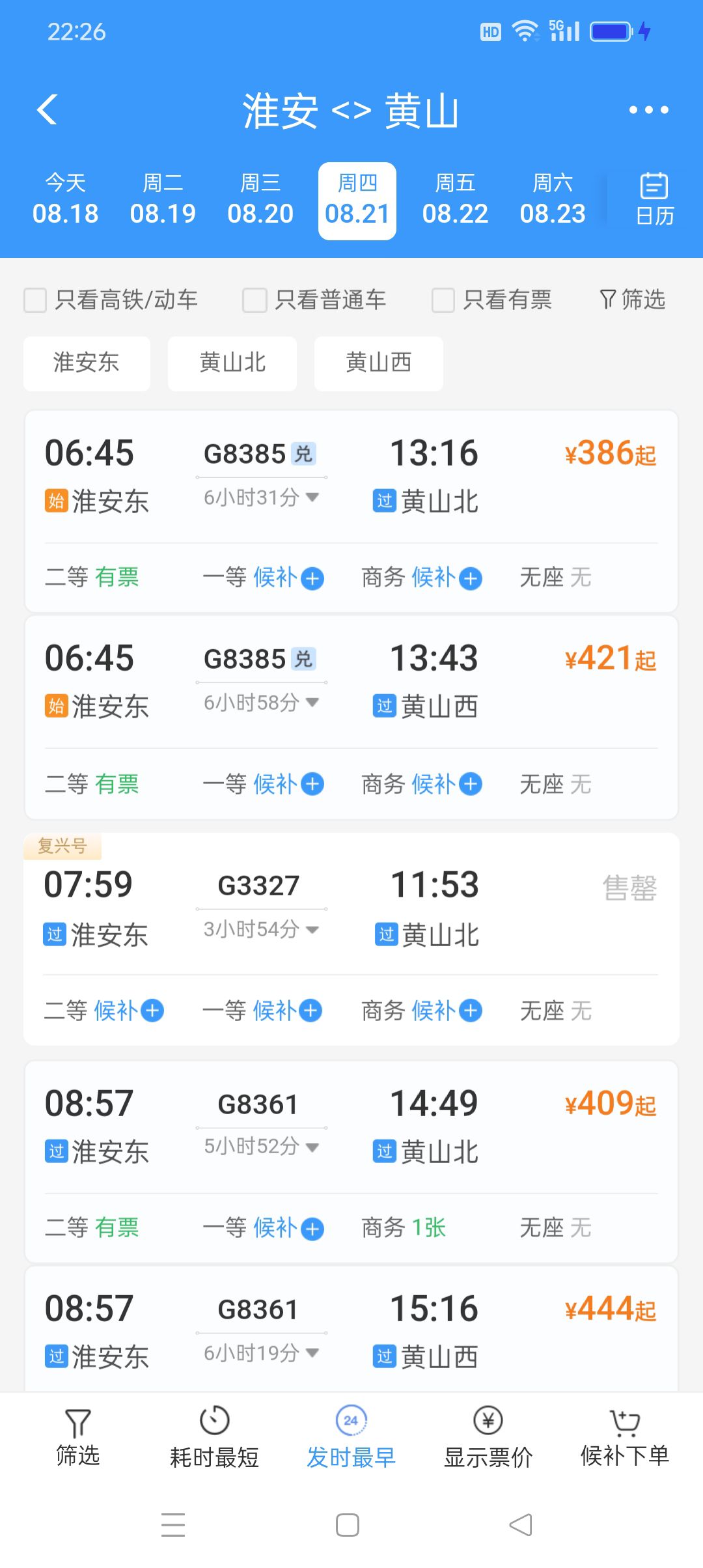Image resolution: width=703 pixels, height=1568 pixels.
Task: Open the three-dot overflow menu
Action: point(648,110)
